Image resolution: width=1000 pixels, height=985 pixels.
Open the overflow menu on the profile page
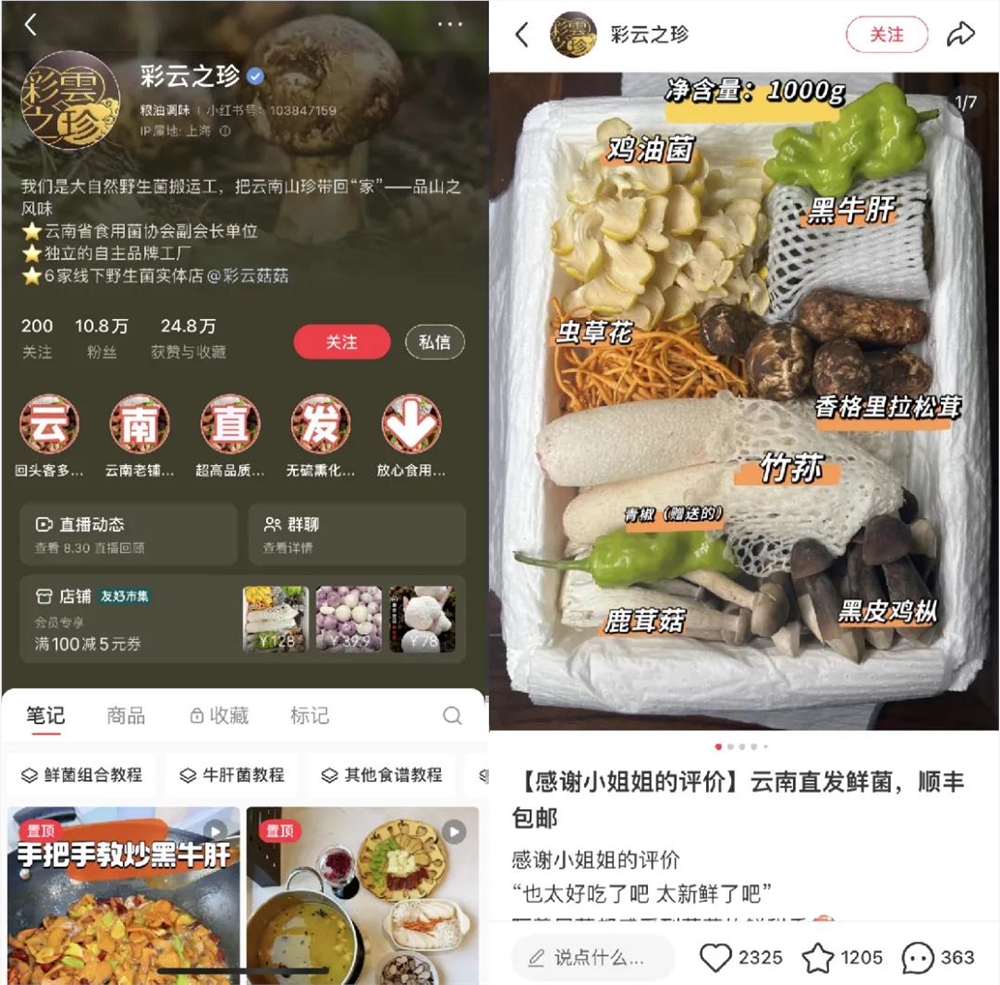[x=450, y=24]
